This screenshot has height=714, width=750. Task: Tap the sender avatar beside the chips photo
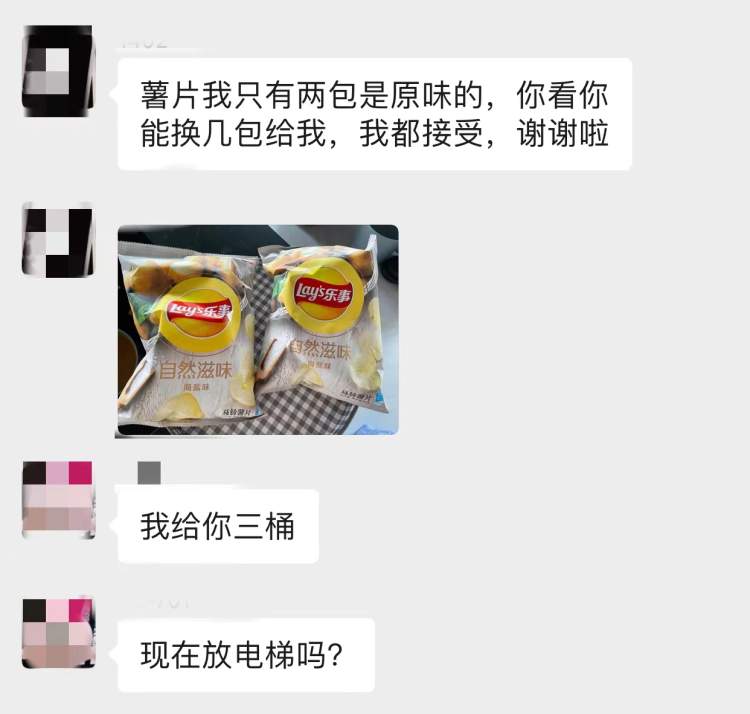click(x=58, y=240)
